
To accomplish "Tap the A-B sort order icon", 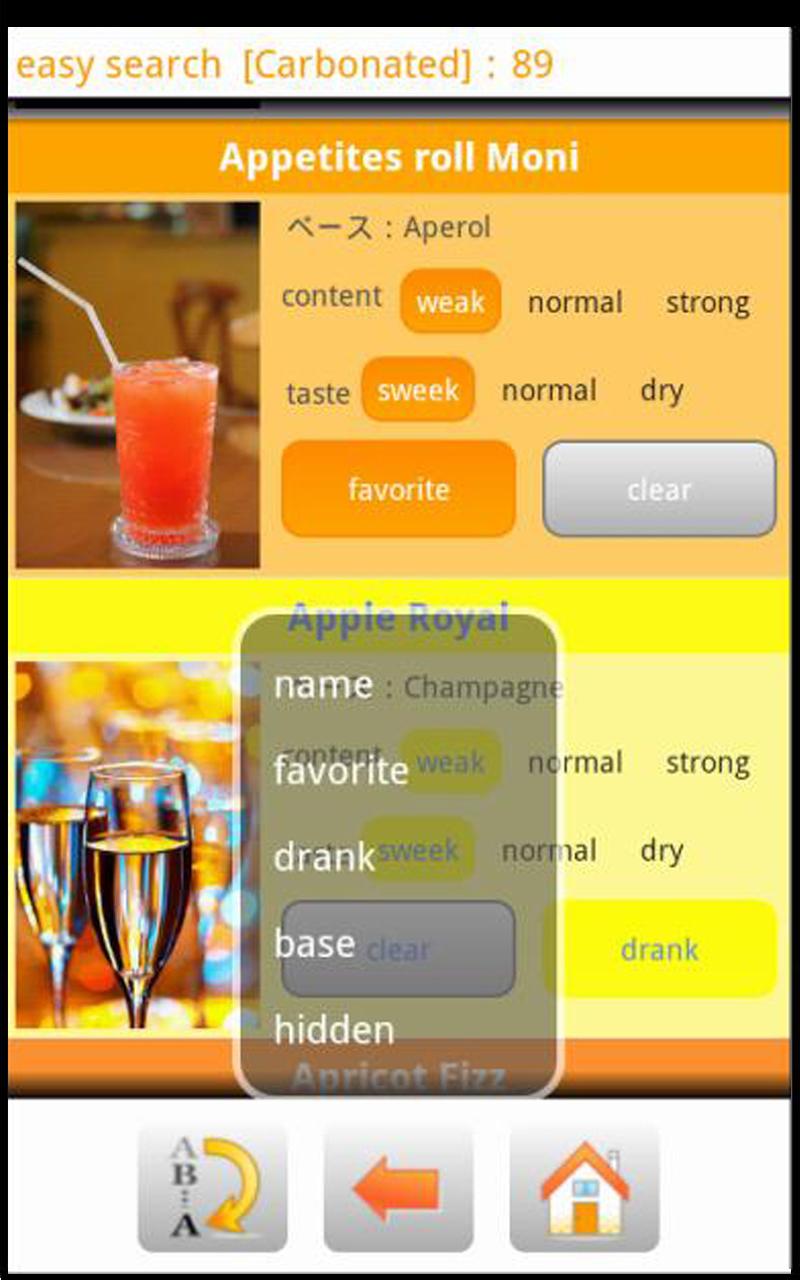I will 212,1187.
